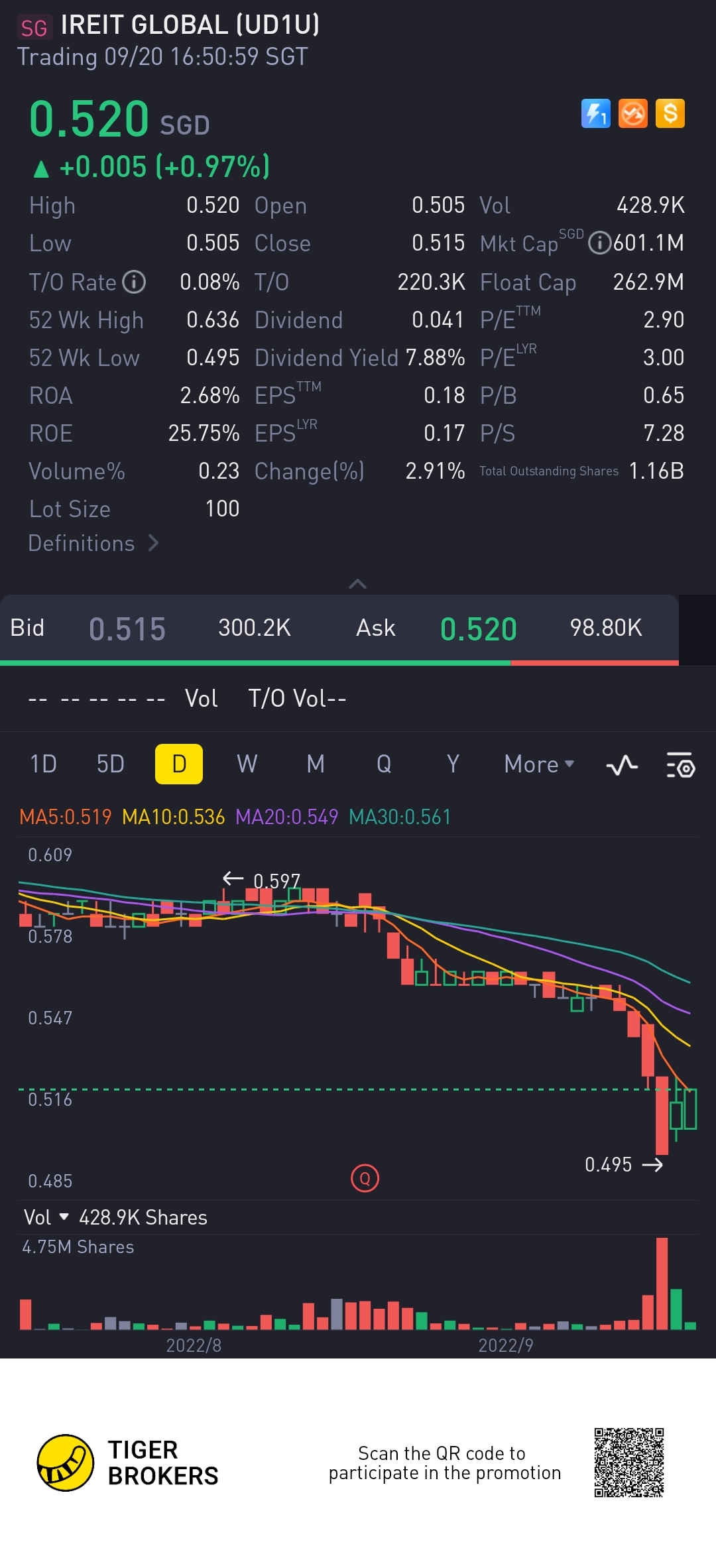Tap the yellow dollar badge icon
Viewport: 716px width, 1568px height.
point(670,113)
